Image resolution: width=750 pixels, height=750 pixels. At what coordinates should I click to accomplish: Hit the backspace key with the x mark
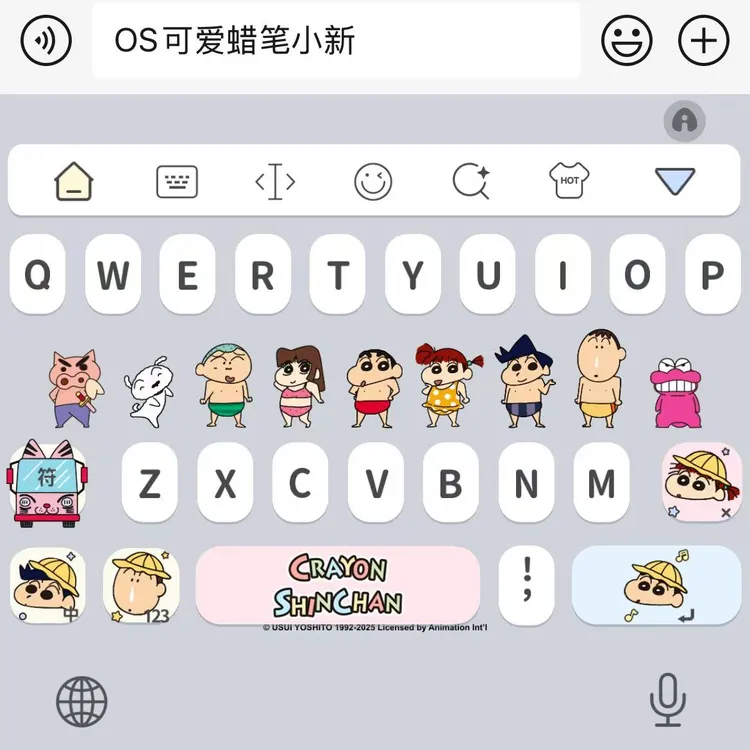(x=702, y=482)
